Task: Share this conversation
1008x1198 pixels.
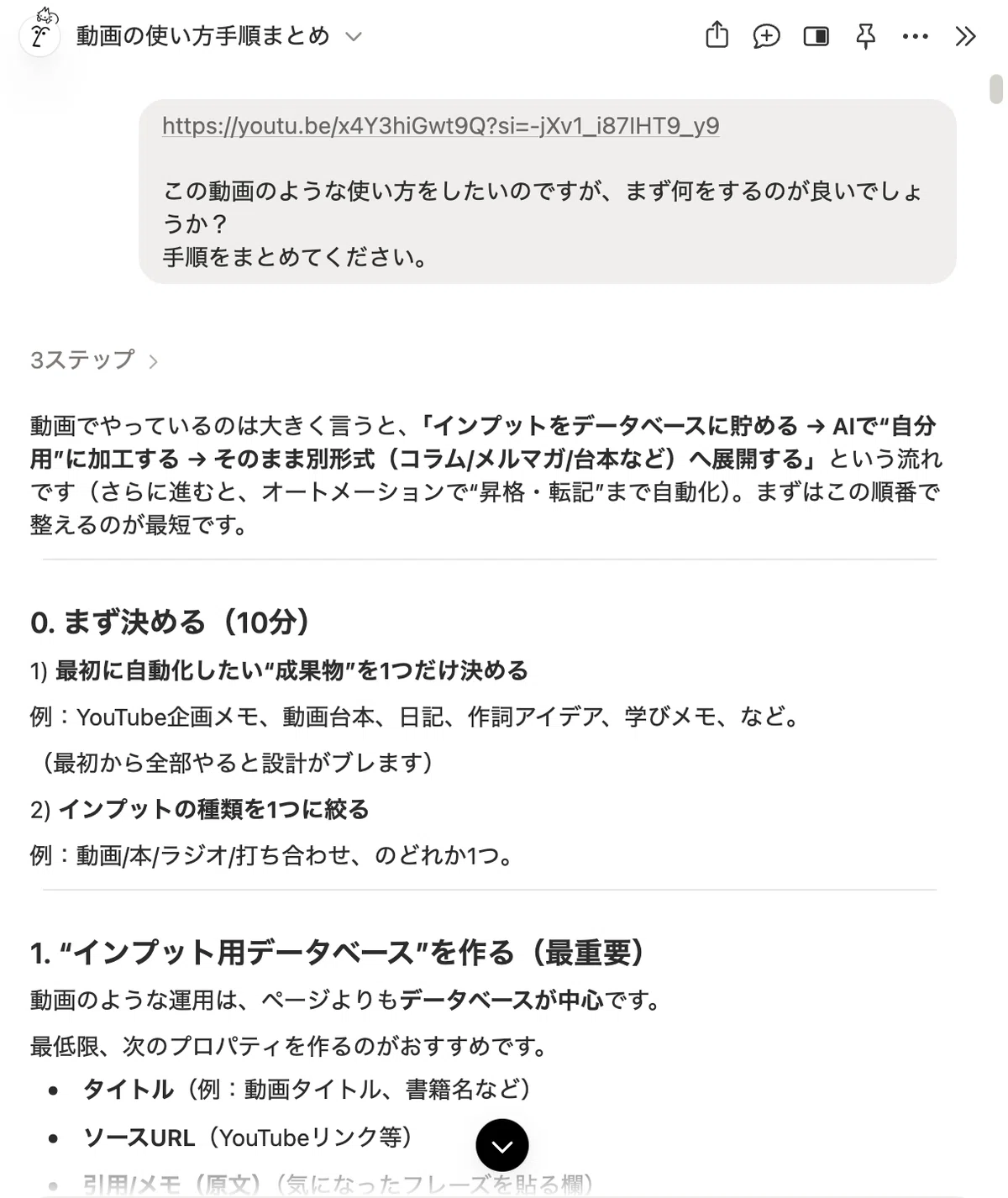Action: tap(717, 35)
